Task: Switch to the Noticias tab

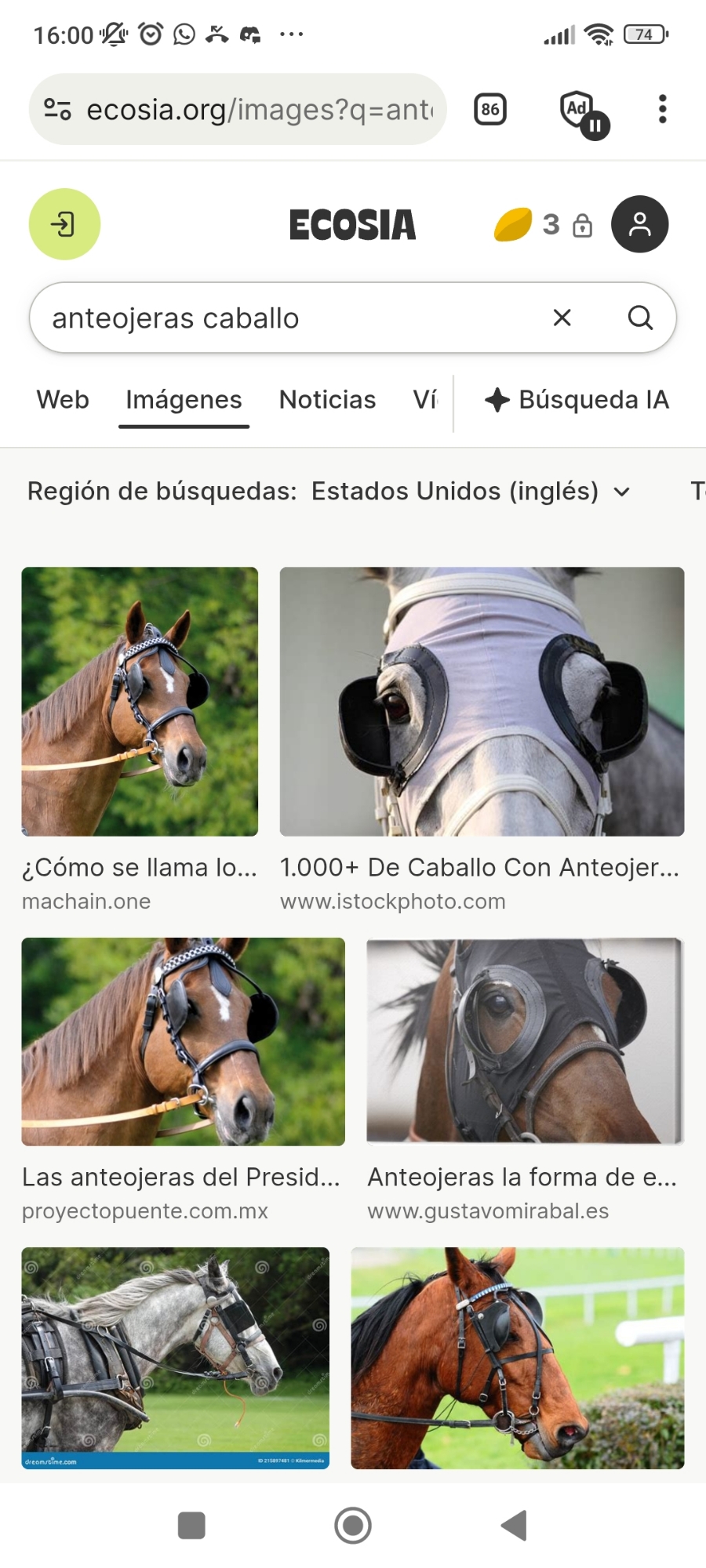Action: (327, 400)
